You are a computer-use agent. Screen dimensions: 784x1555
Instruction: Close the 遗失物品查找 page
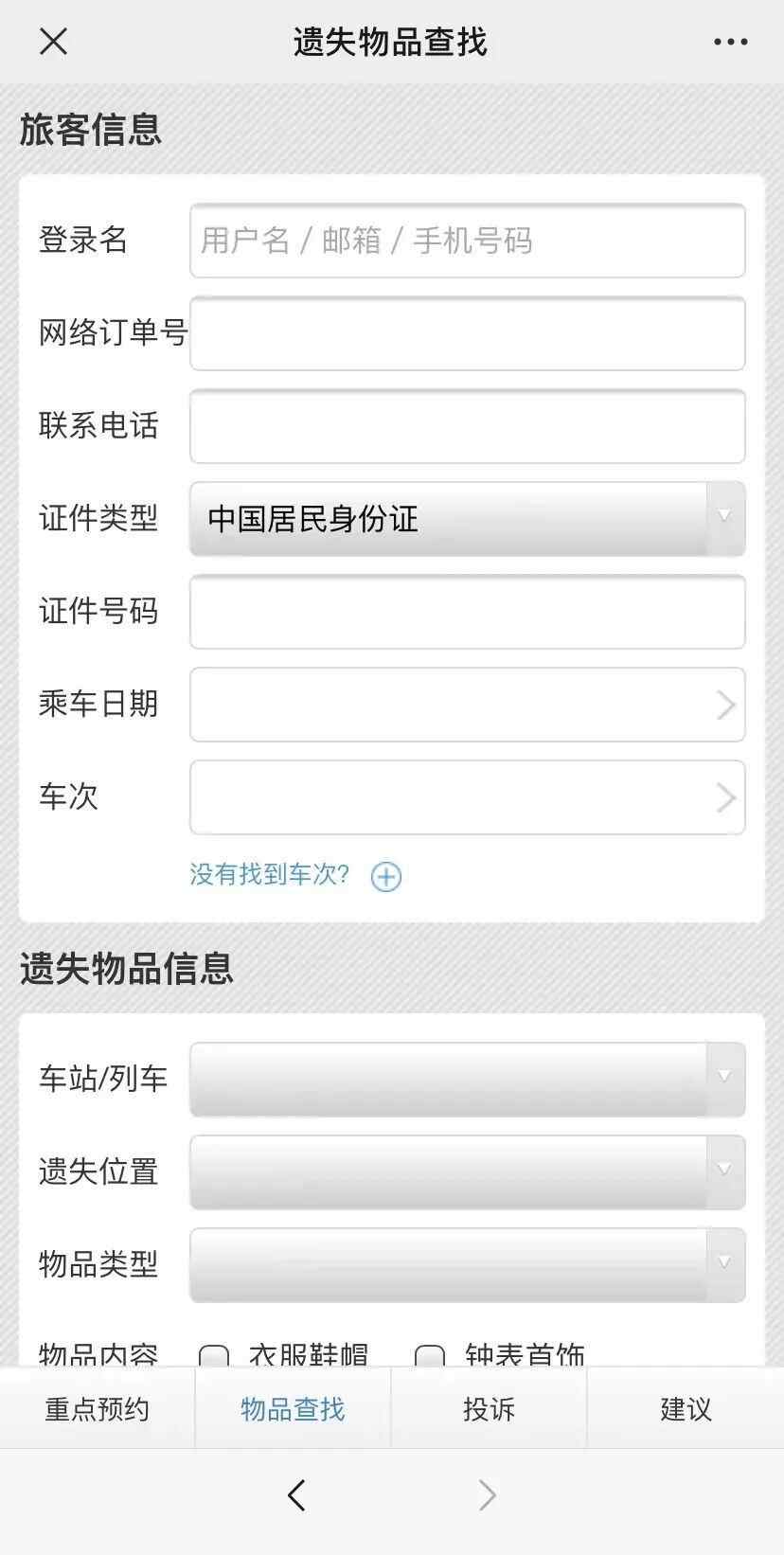click(x=53, y=42)
